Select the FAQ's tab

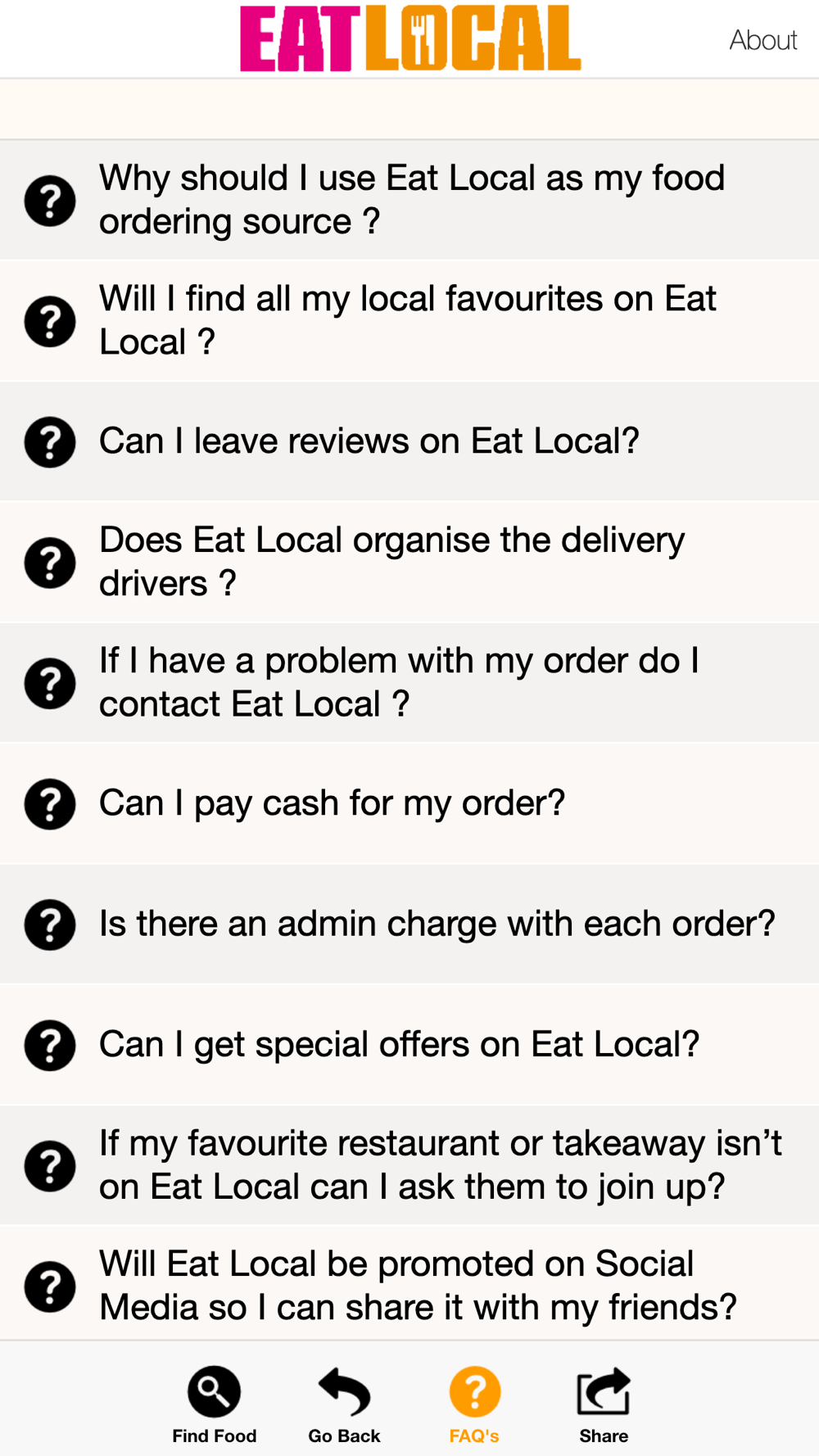[x=474, y=1404]
